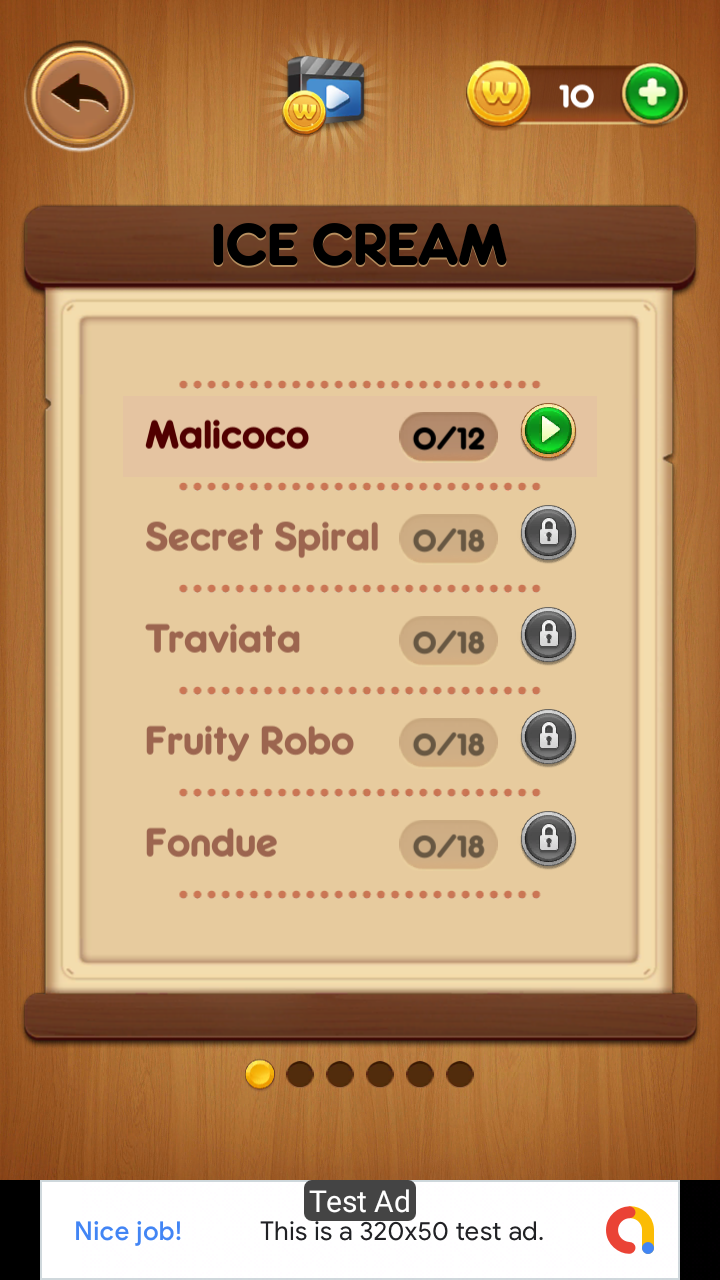
Task: Watch a video to earn coins
Action: [323, 93]
